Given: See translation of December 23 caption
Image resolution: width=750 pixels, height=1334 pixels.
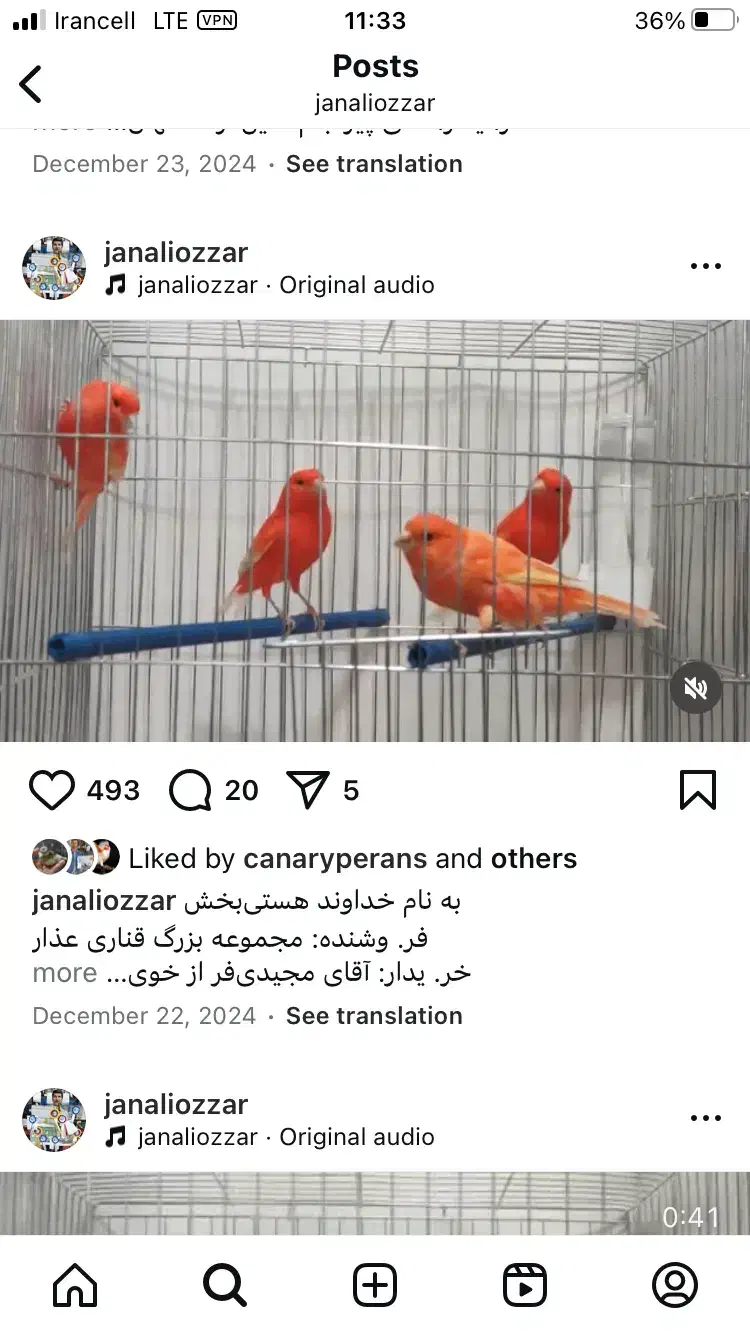Looking at the screenshot, I should pyautogui.click(x=374, y=164).
